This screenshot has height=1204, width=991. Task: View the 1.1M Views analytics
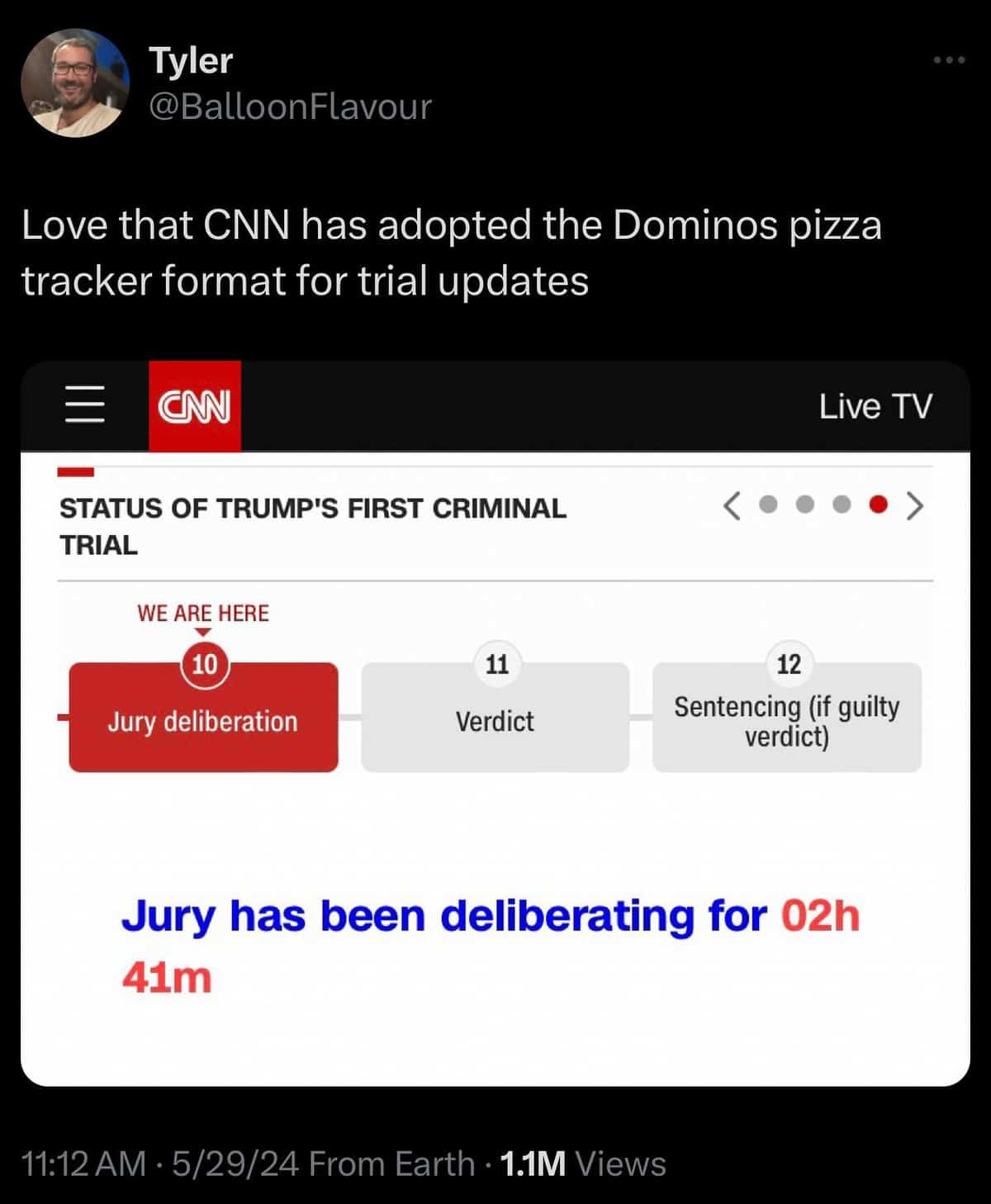(x=582, y=1164)
